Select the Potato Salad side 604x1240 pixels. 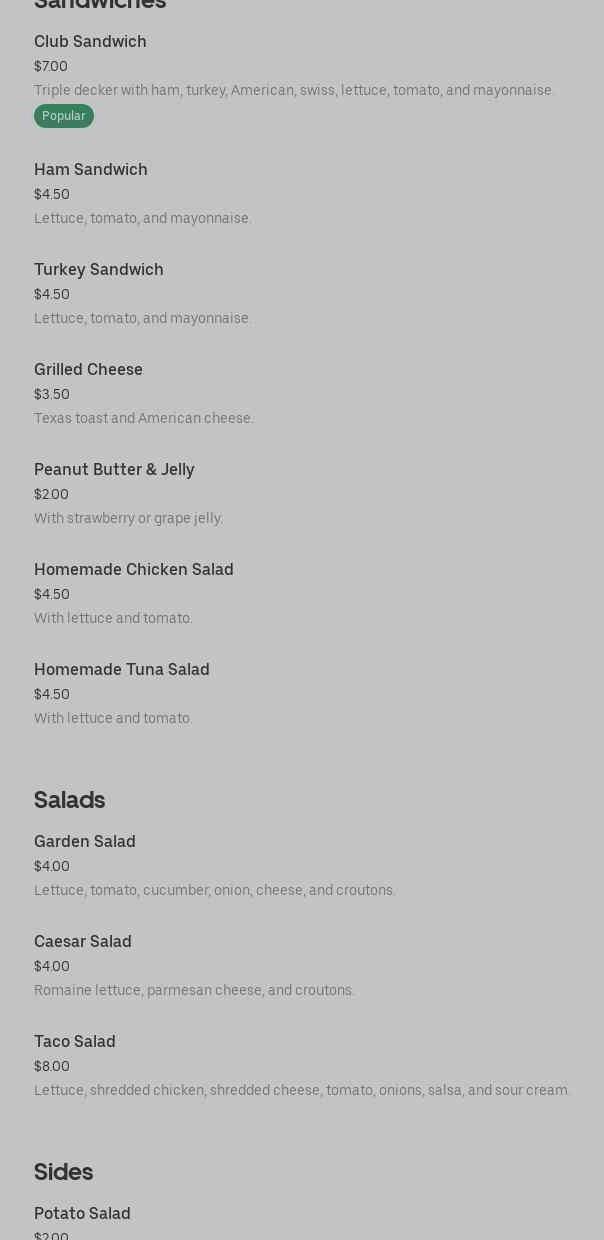(82, 1214)
